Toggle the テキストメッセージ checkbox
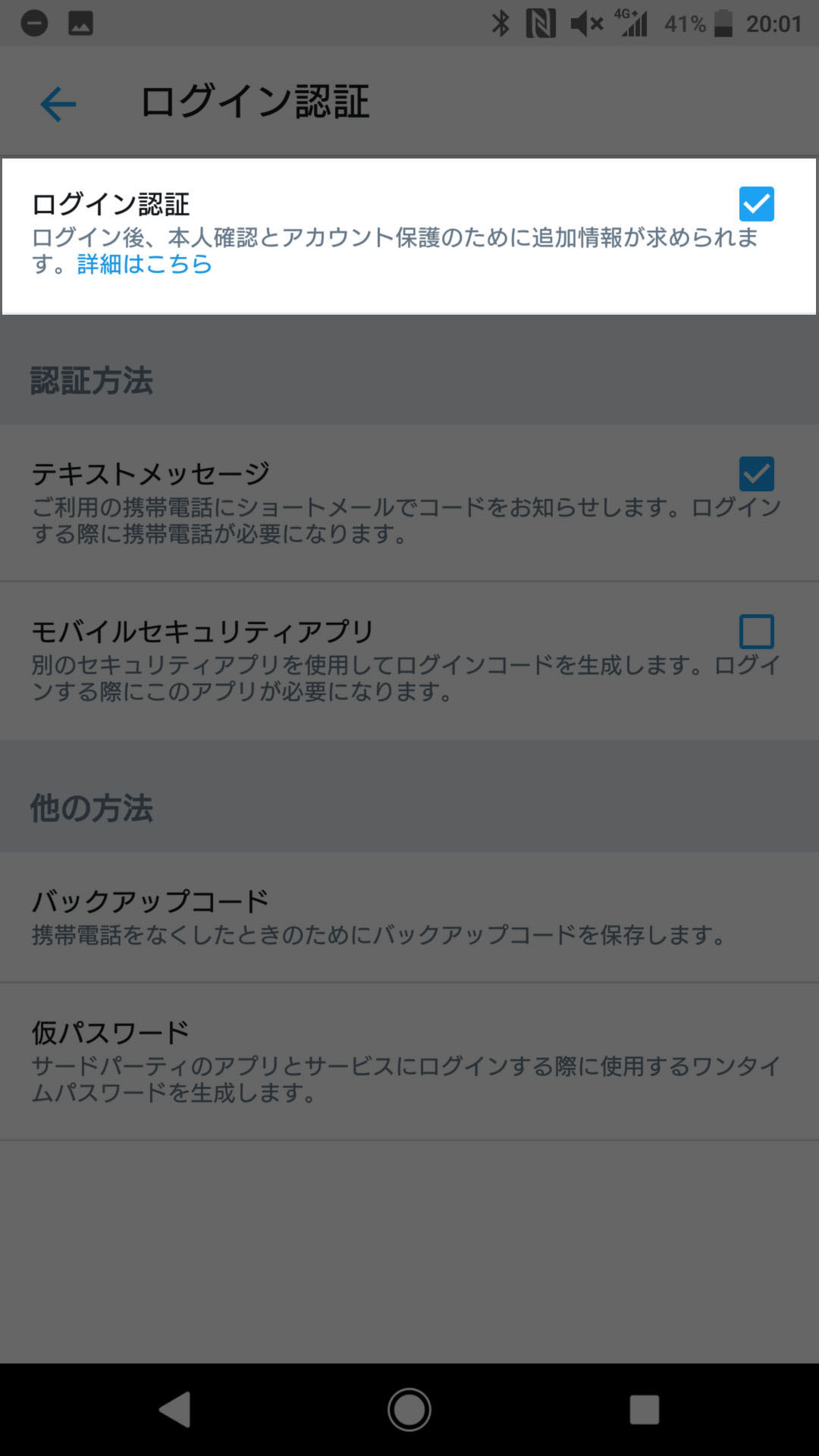This screenshot has height=1456, width=819. pyautogui.click(x=756, y=474)
